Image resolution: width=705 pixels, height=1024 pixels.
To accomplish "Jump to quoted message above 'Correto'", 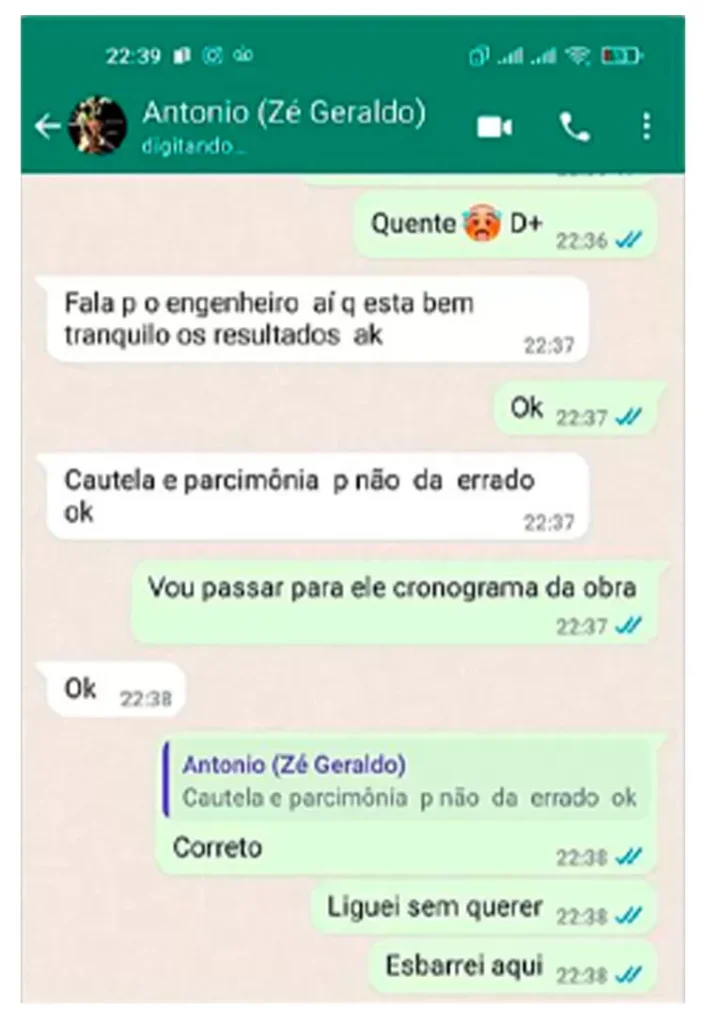I will (x=408, y=782).
